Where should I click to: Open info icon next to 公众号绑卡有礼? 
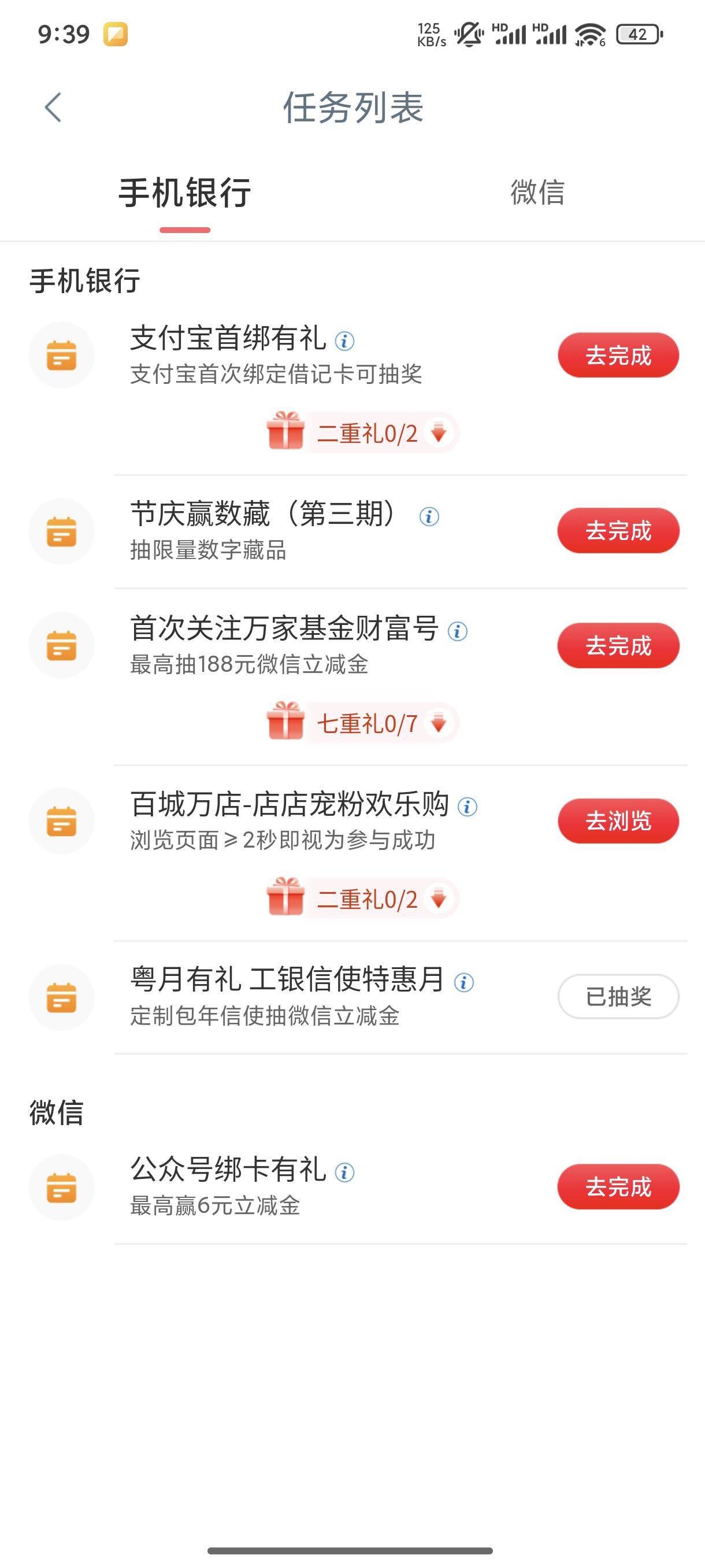click(344, 1173)
